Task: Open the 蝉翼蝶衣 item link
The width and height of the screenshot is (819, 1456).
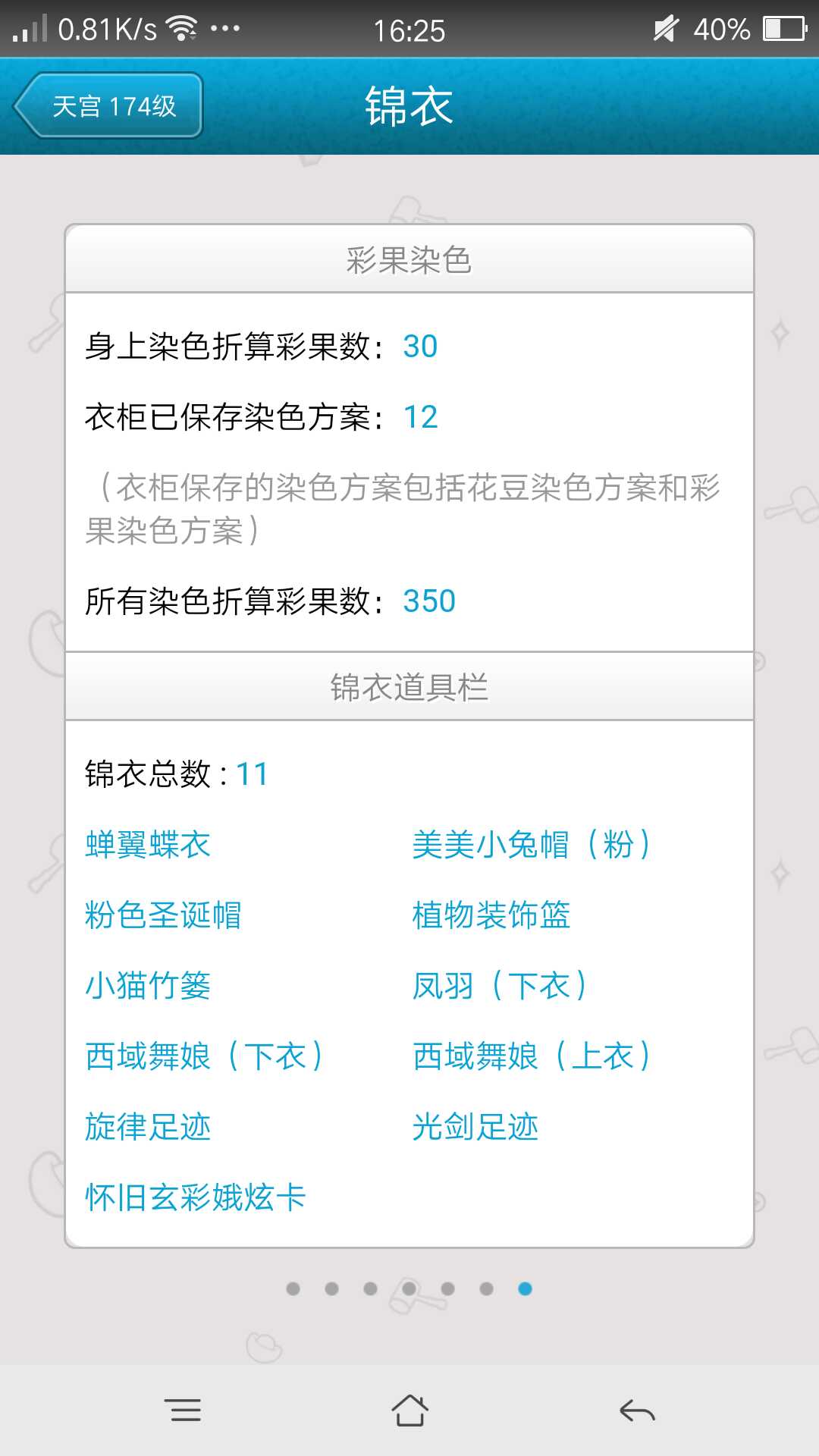Action: pyautogui.click(x=148, y=845)
